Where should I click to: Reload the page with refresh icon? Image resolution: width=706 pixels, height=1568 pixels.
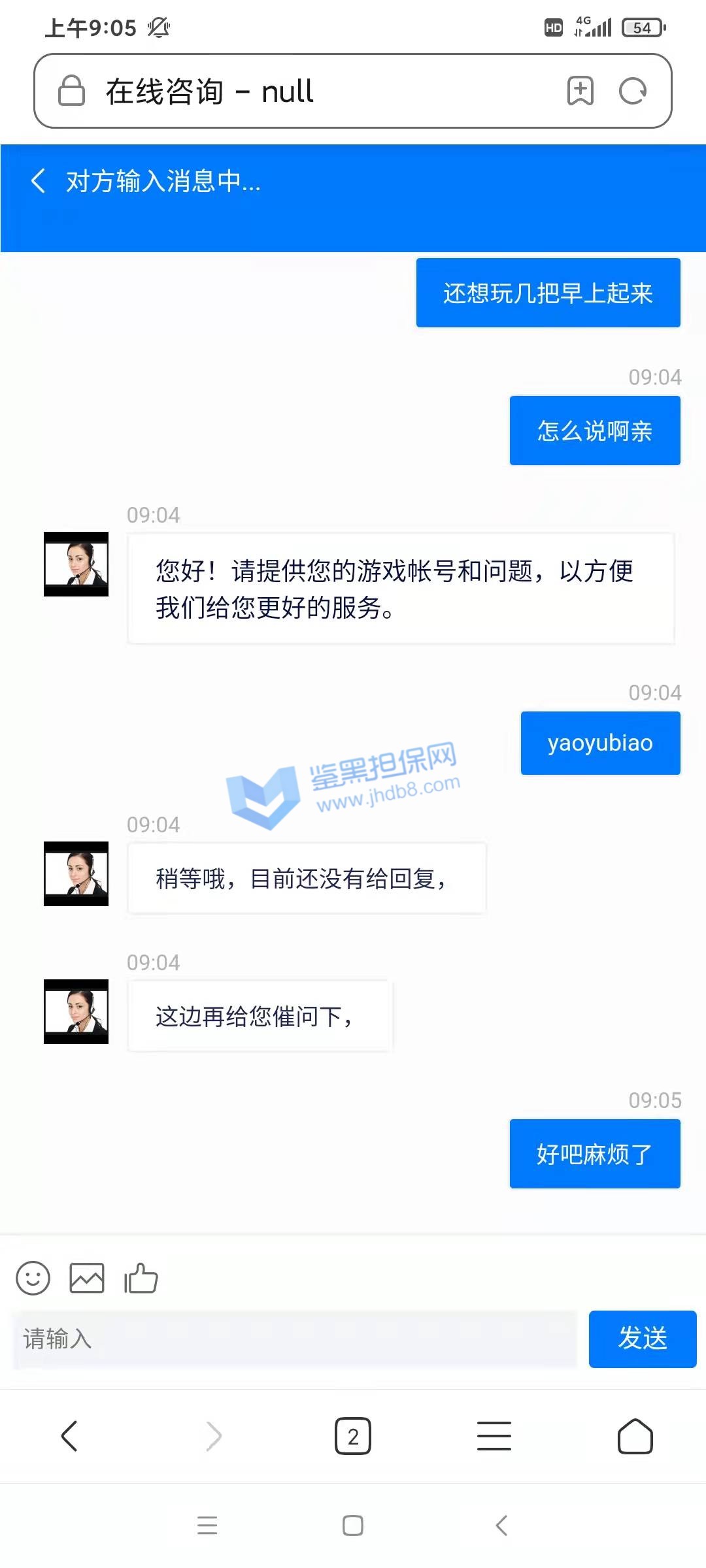pos(632,91)
